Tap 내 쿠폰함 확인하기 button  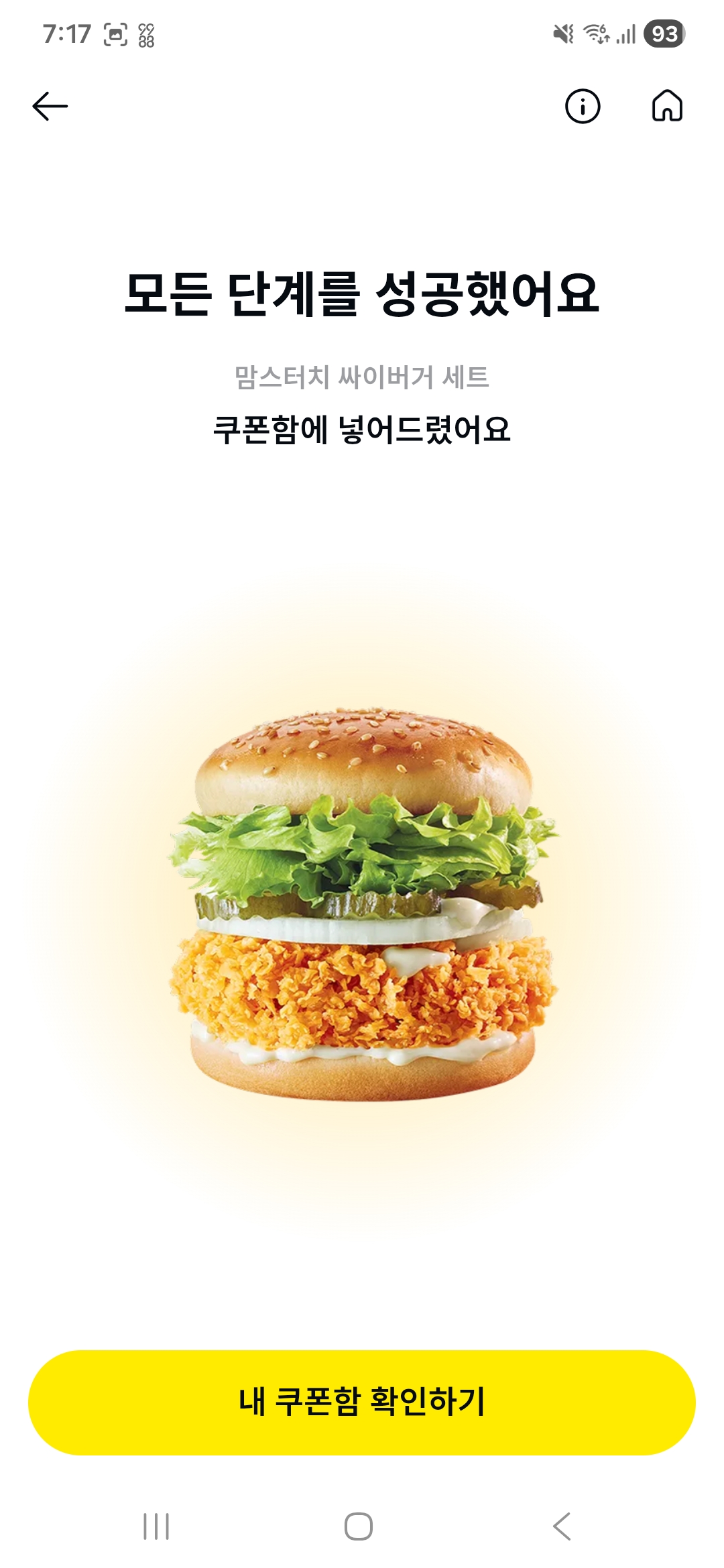pyautogui.click(x=362, y=1402)
